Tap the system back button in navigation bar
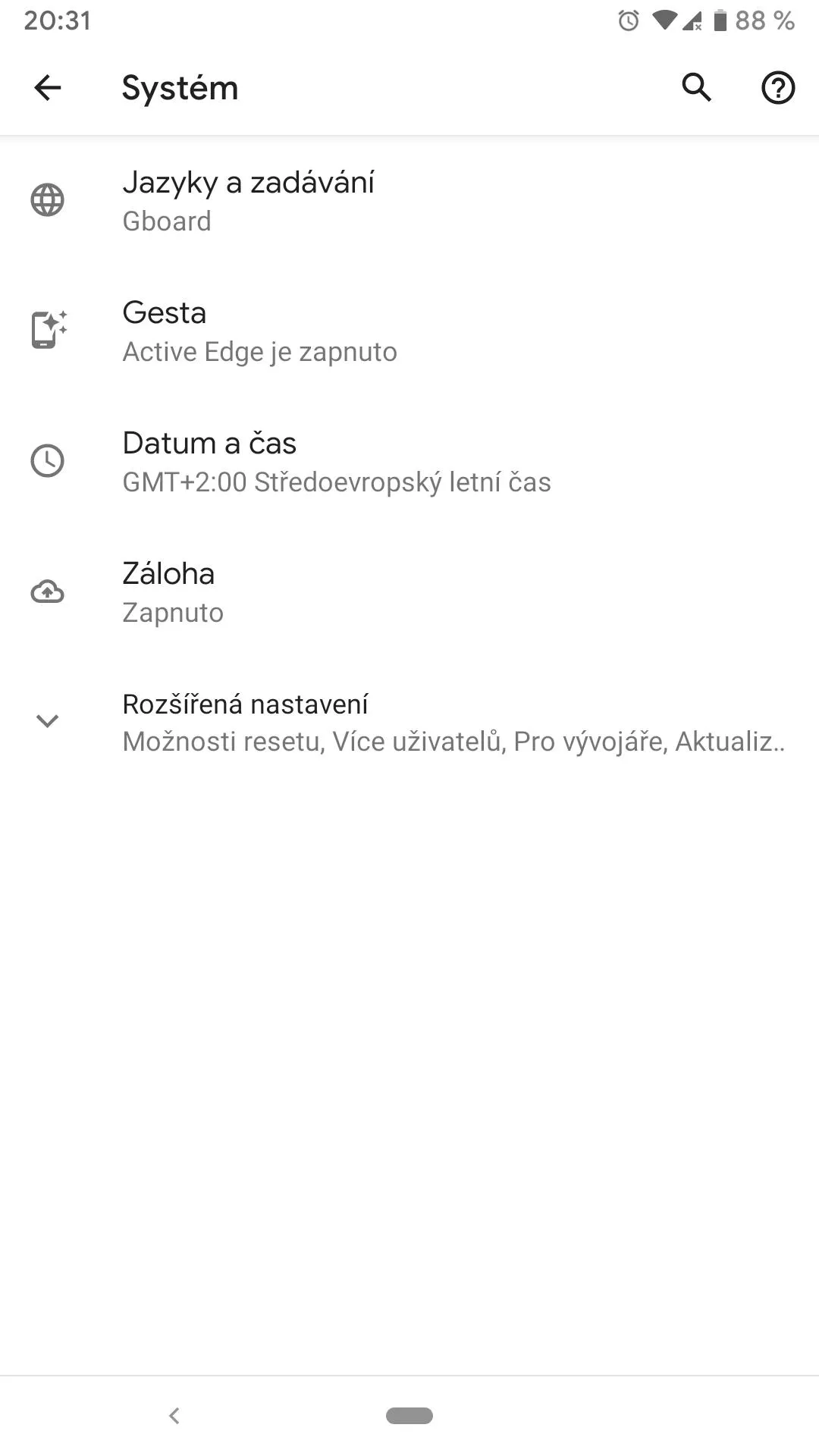 [174, 1415]
